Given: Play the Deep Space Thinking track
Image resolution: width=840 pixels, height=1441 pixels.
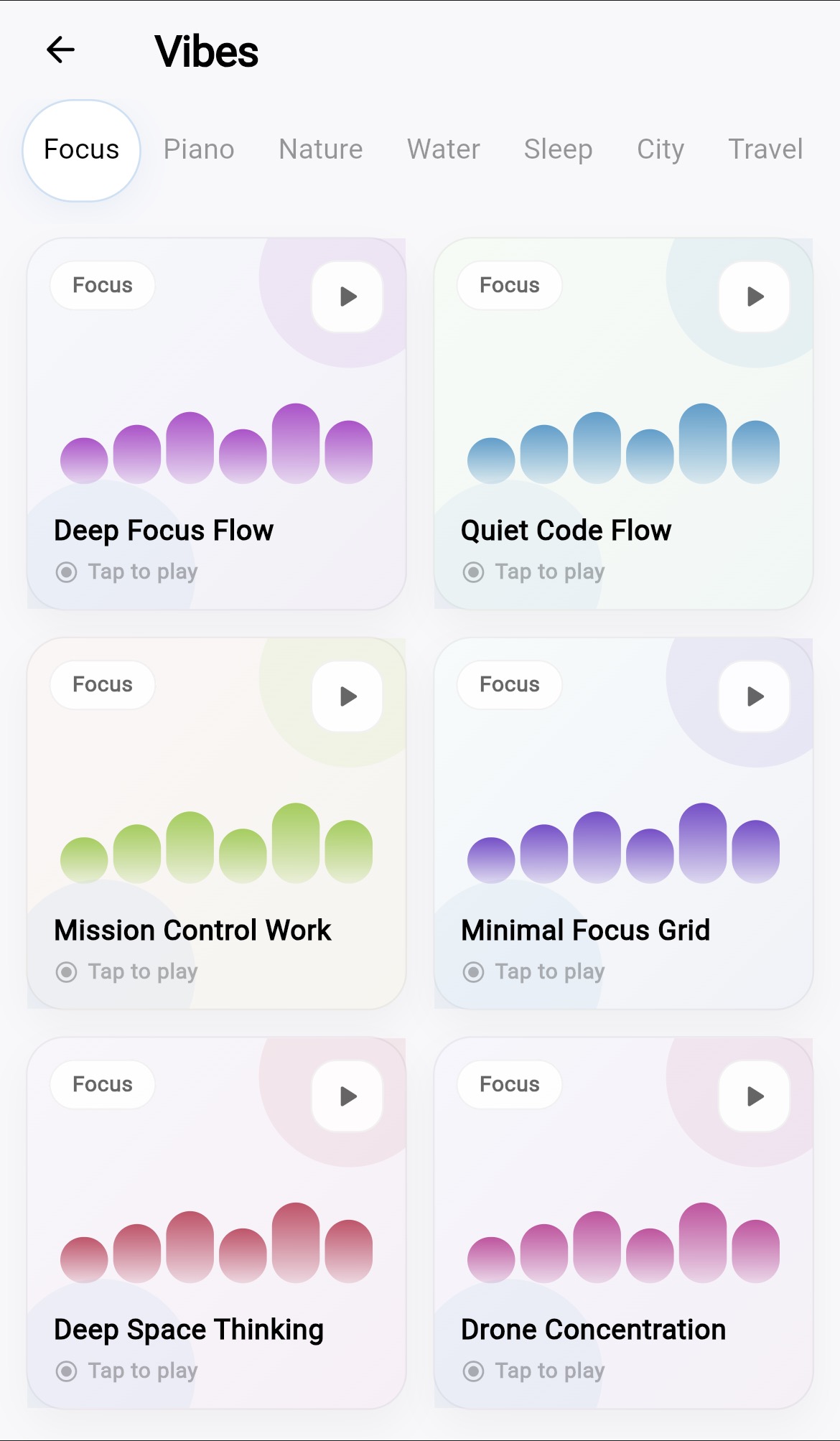Looking at the screenshot, I should tap(347, 1096).
